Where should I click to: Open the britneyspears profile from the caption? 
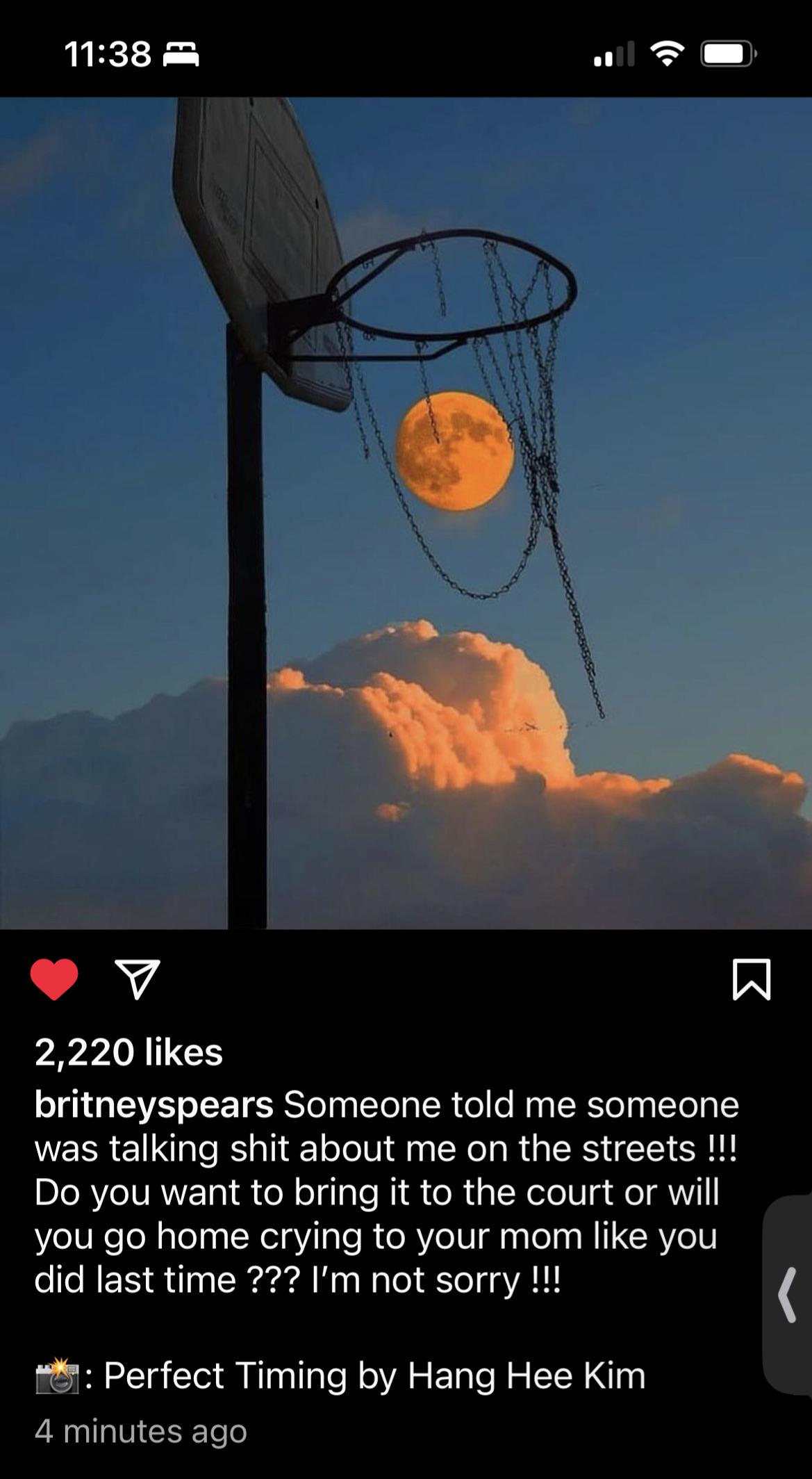coord(154,1104)
